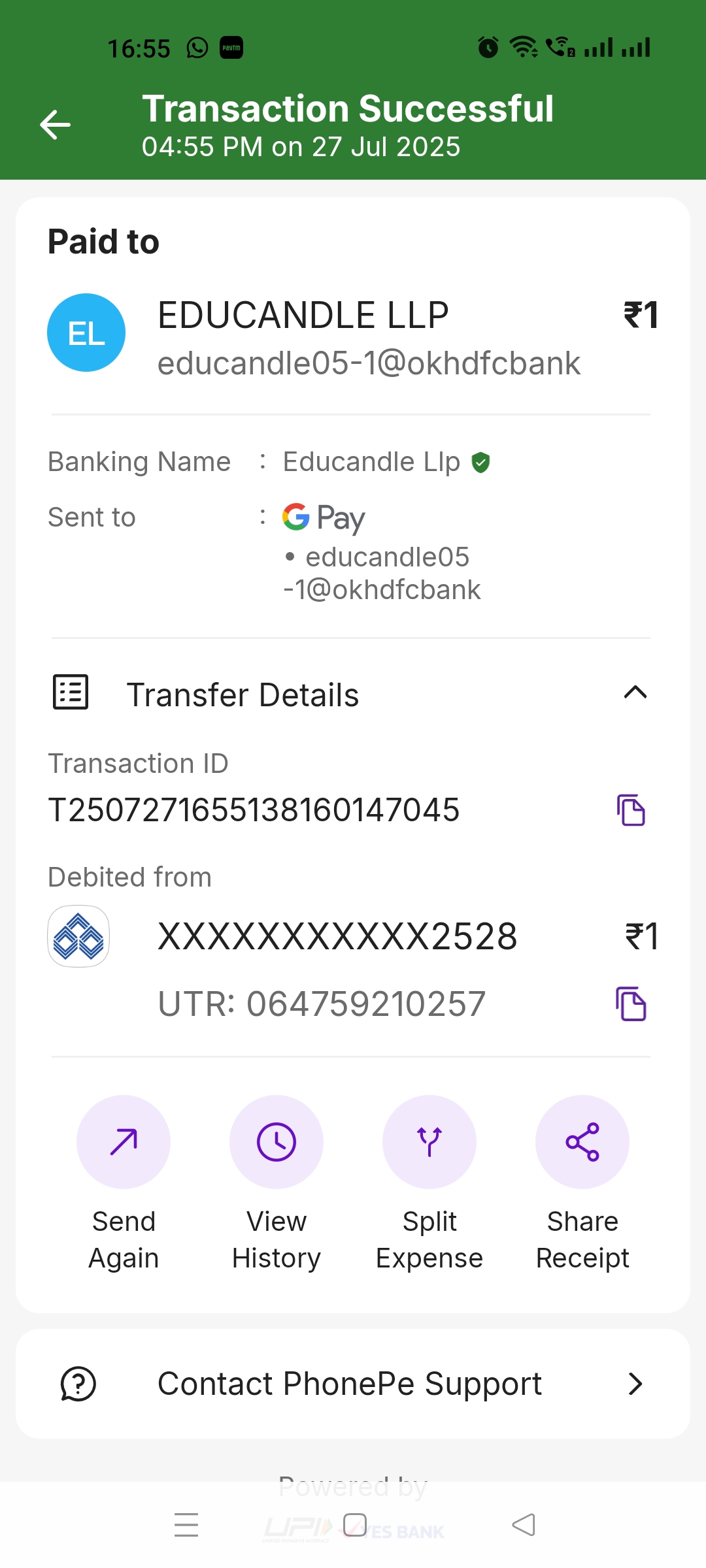
Task: Tap the system home button
Action: 354,1525
